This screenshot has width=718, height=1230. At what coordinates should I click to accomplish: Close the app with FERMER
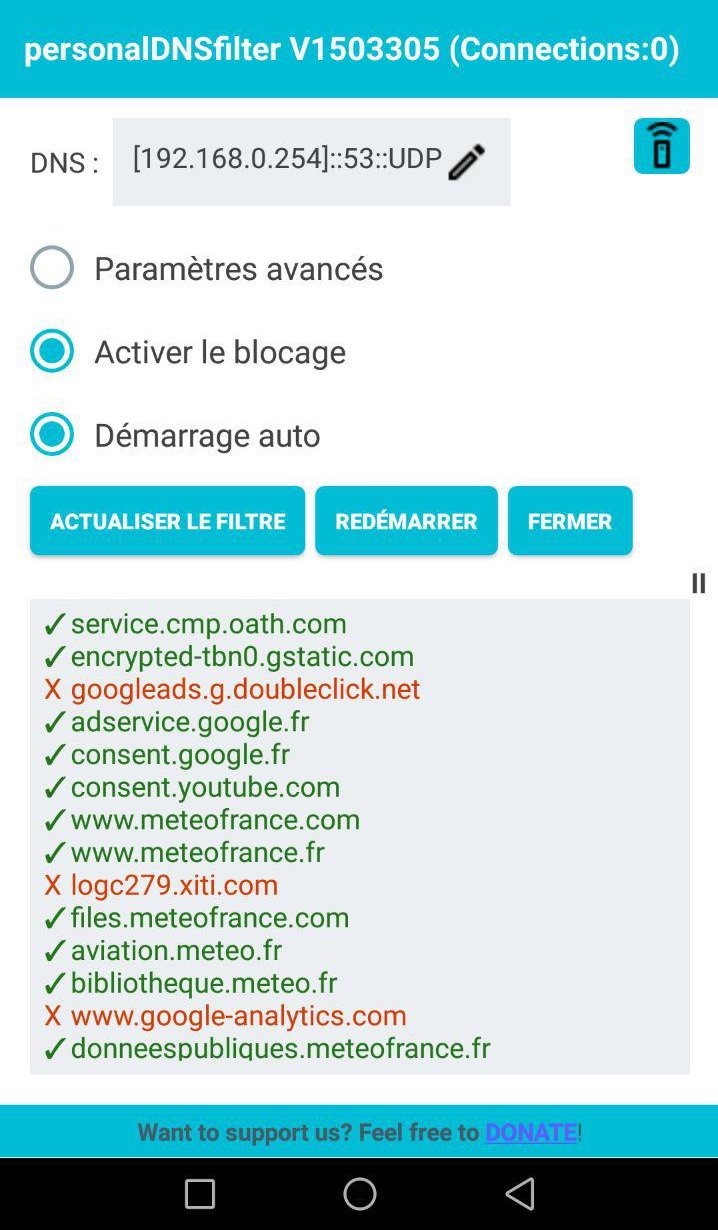pyautogui.click(x=570, y=521)
